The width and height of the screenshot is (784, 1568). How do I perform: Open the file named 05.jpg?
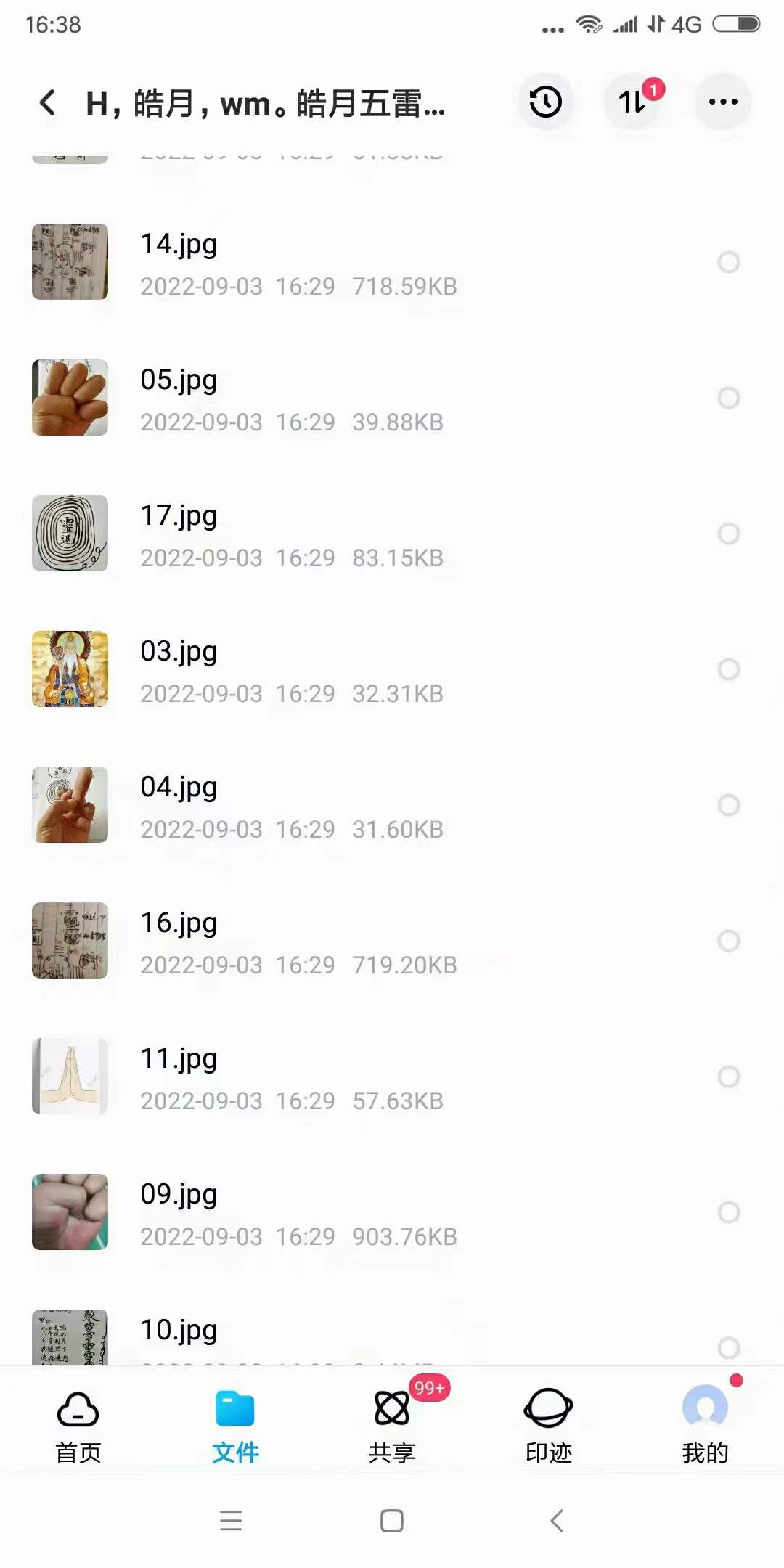coord(290,398)
